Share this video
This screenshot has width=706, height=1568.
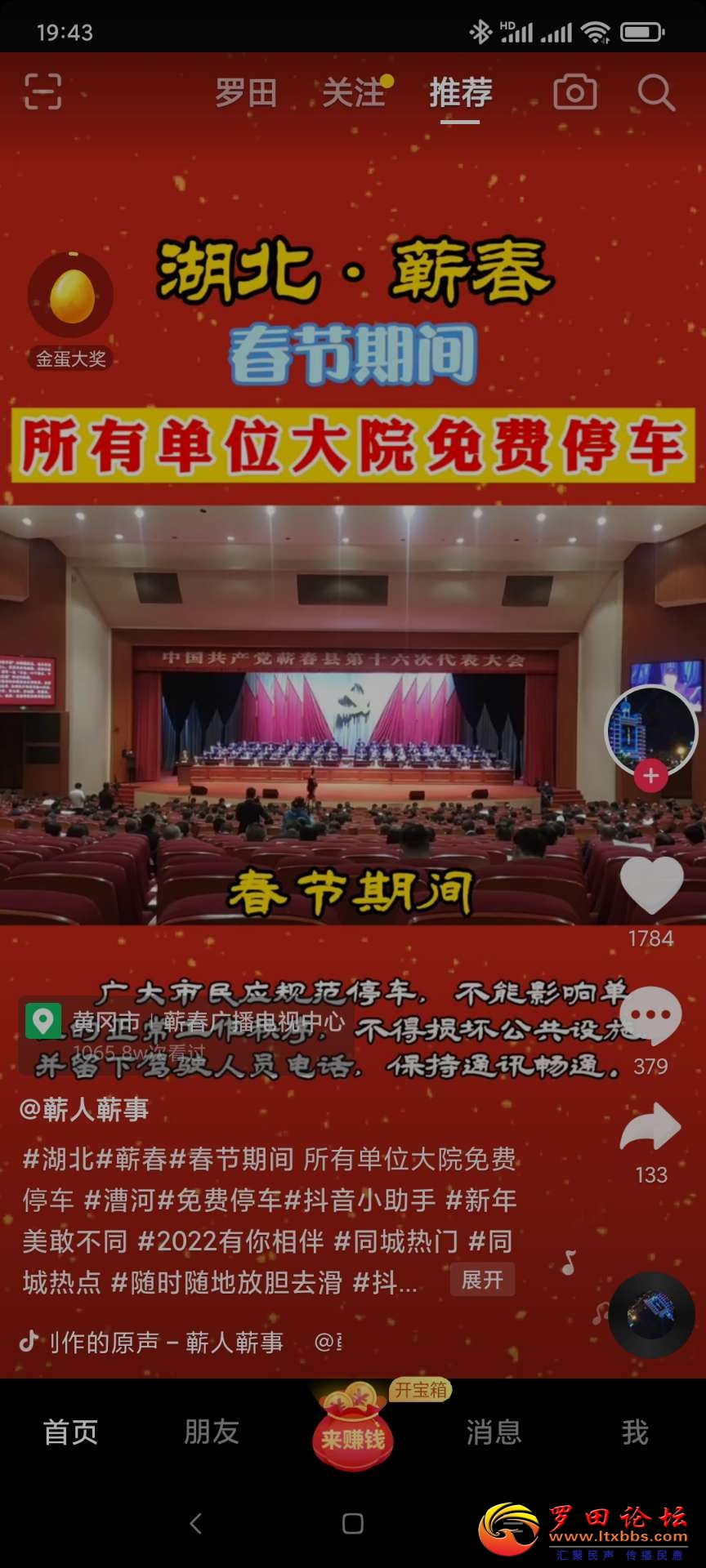click(x=651, y=1128)
